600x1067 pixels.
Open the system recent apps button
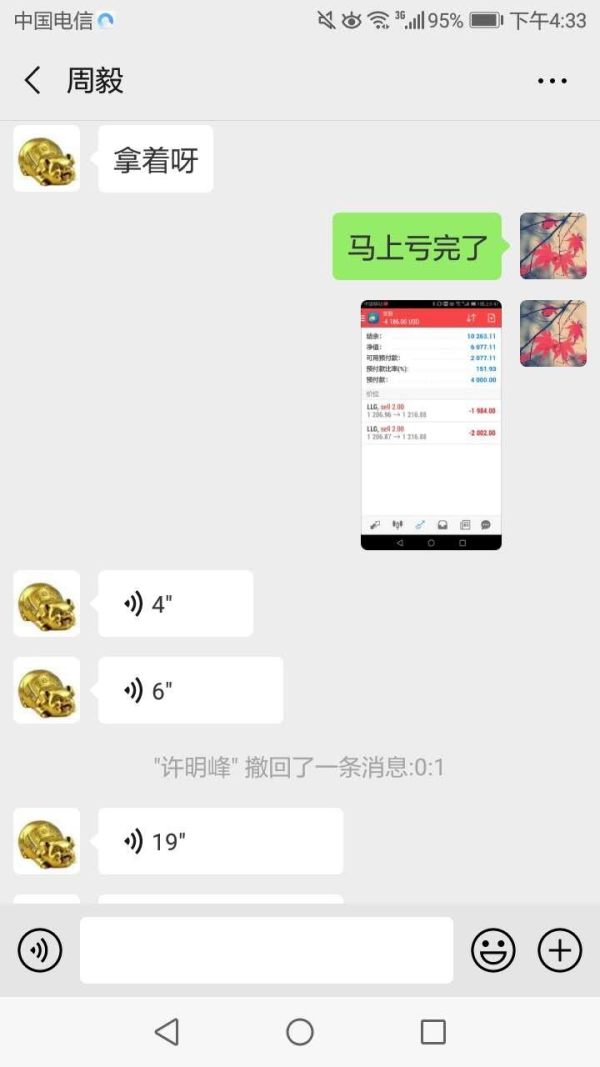pyautogui.click(x=433, y=1032)
